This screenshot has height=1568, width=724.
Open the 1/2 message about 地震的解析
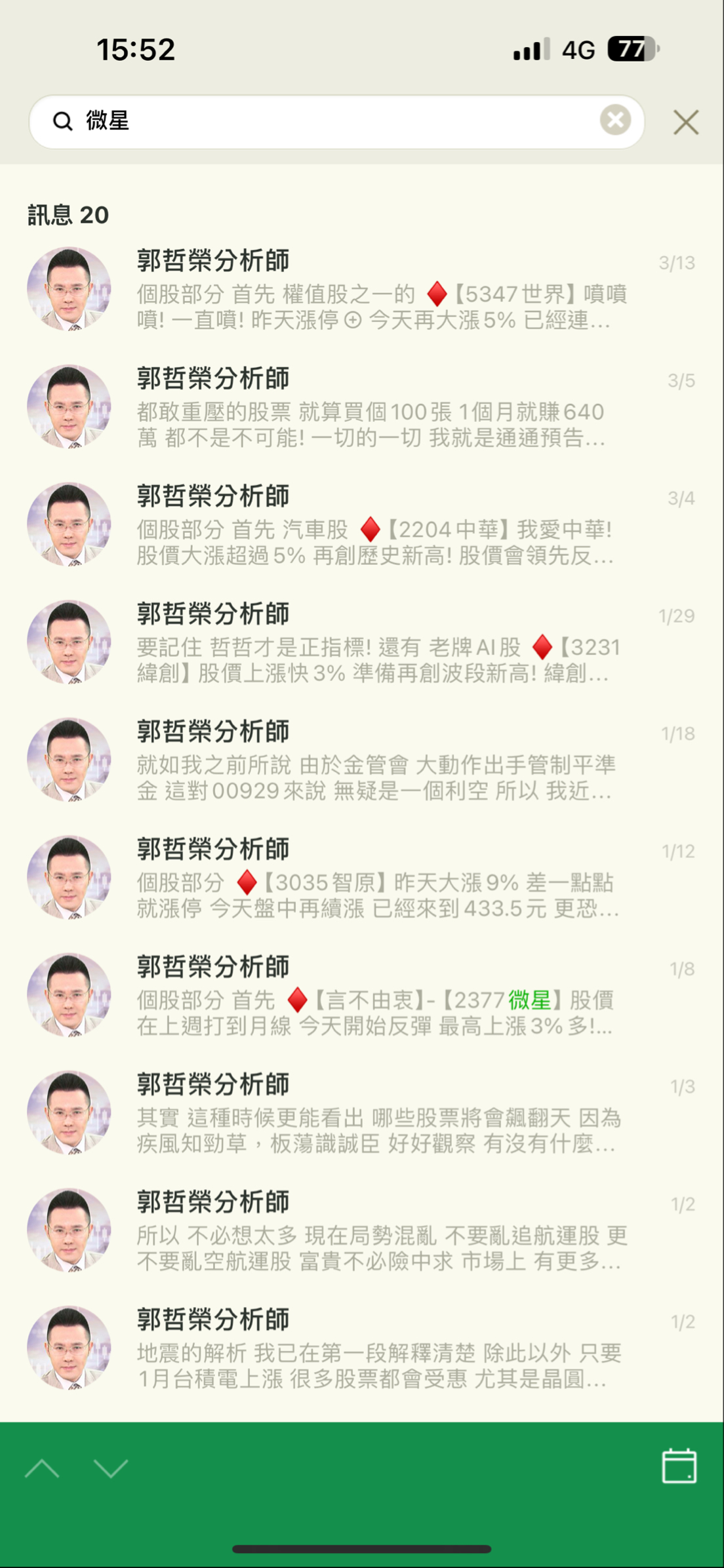pos(380,1349)
